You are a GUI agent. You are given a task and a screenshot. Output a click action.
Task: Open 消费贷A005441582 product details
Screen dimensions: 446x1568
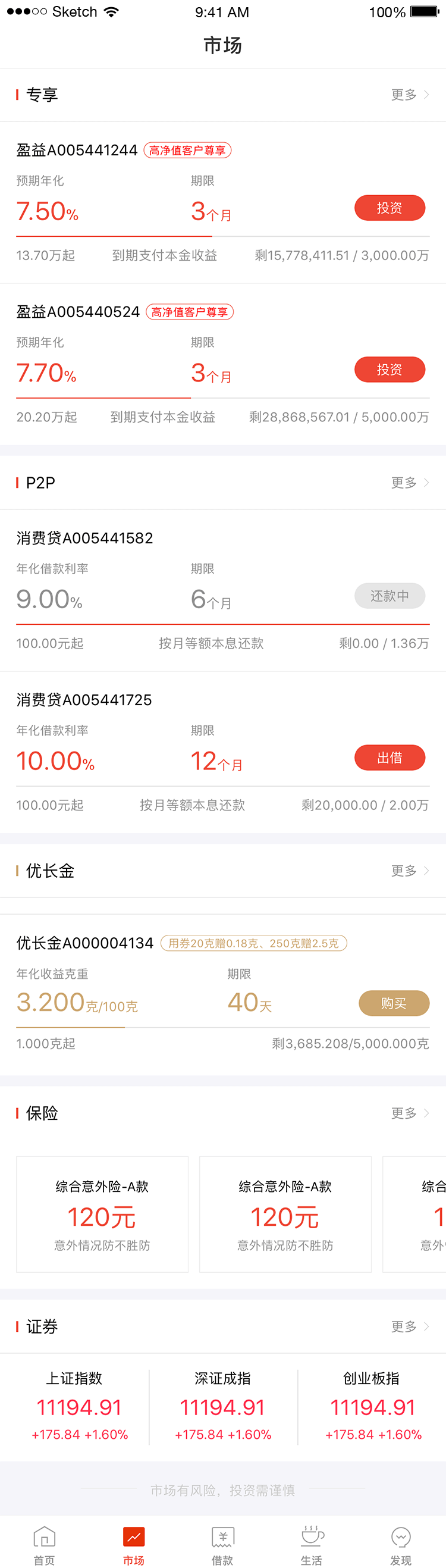[84, 538]
